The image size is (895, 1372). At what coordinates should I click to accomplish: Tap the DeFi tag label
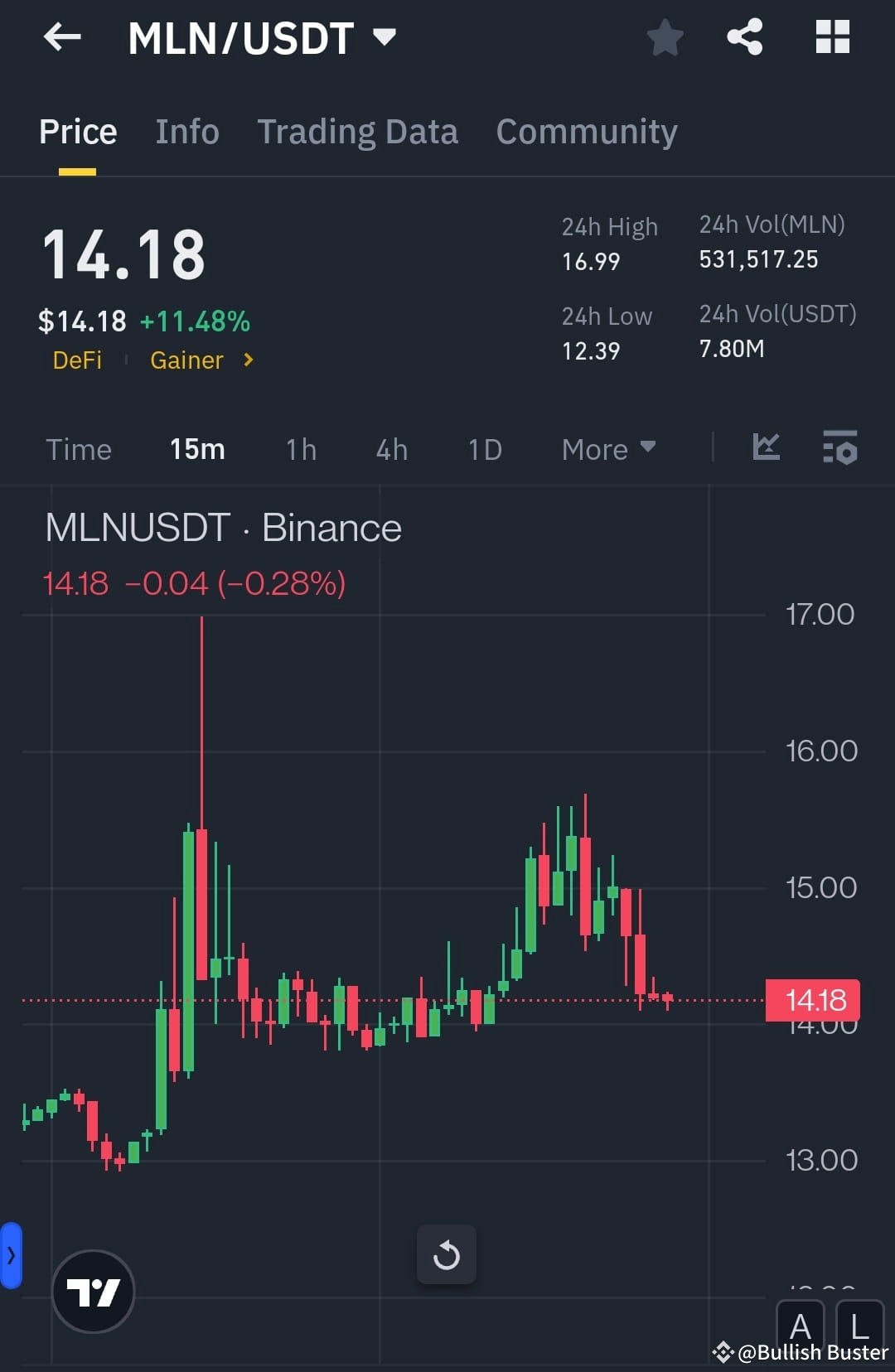click(77, 360)
